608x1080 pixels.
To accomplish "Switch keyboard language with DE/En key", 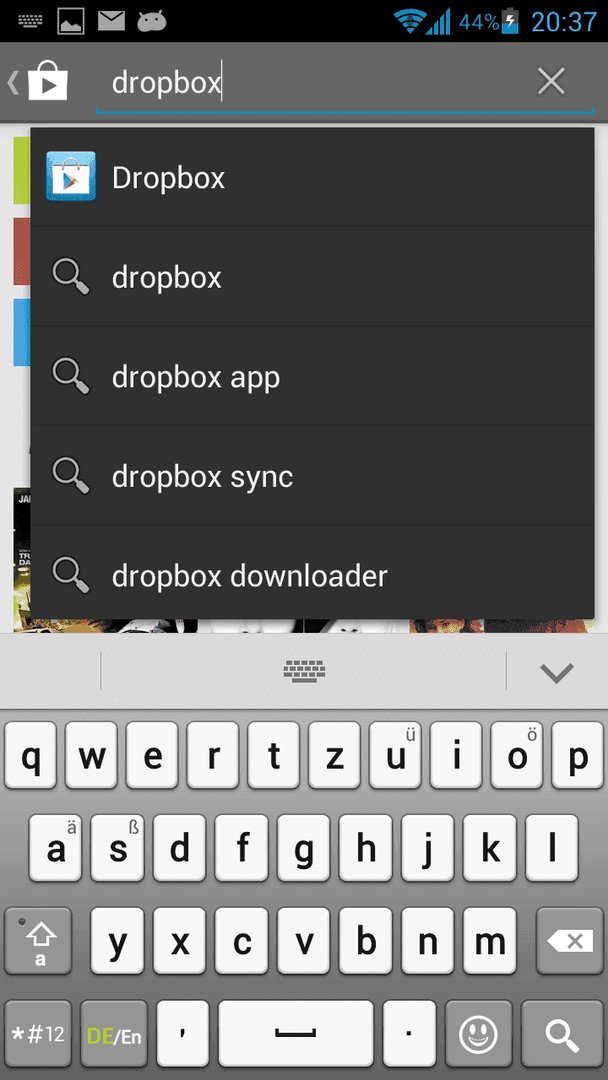I will pyautogui.click(x=114, y=1034).
